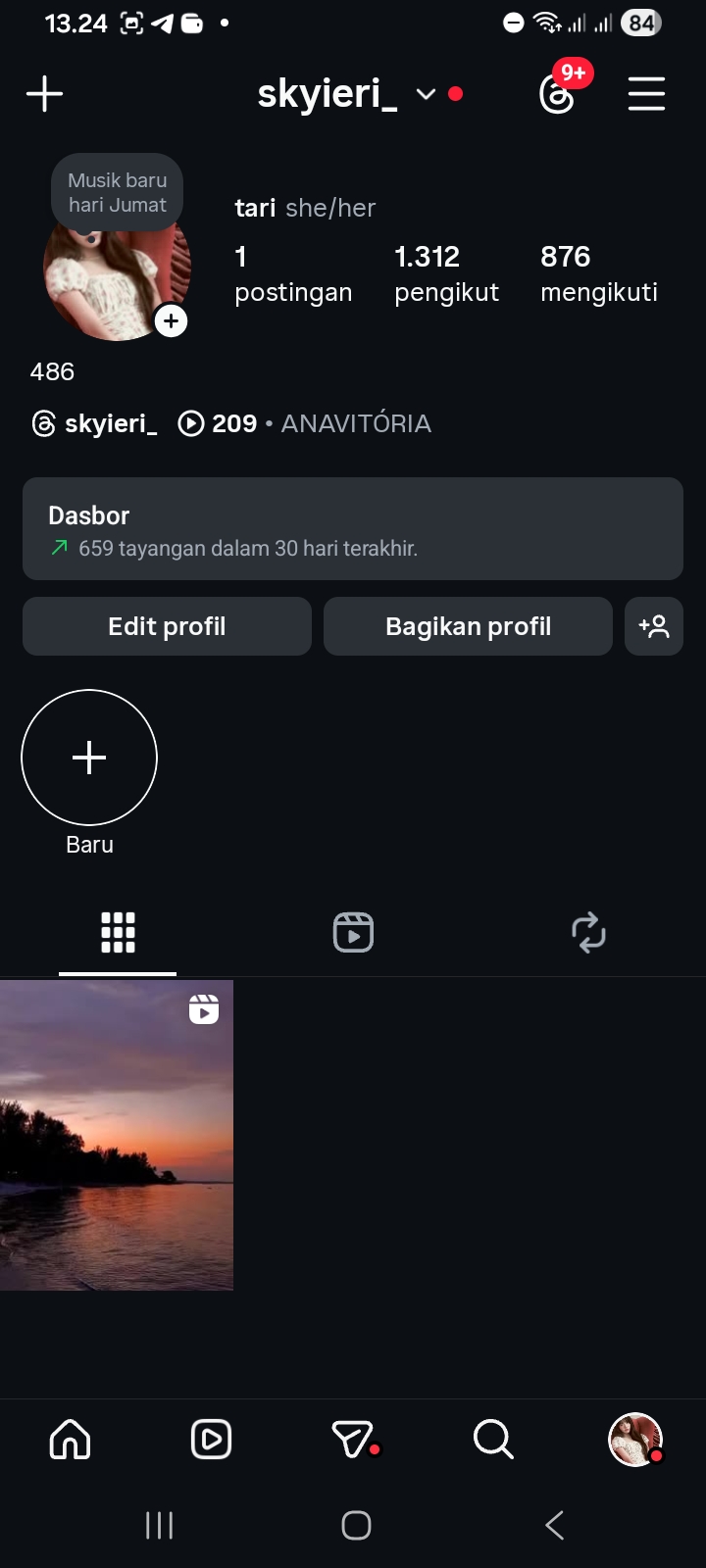
Task: Play the ANAVITÓRIA profile song
Action: (x=304, y=423)
